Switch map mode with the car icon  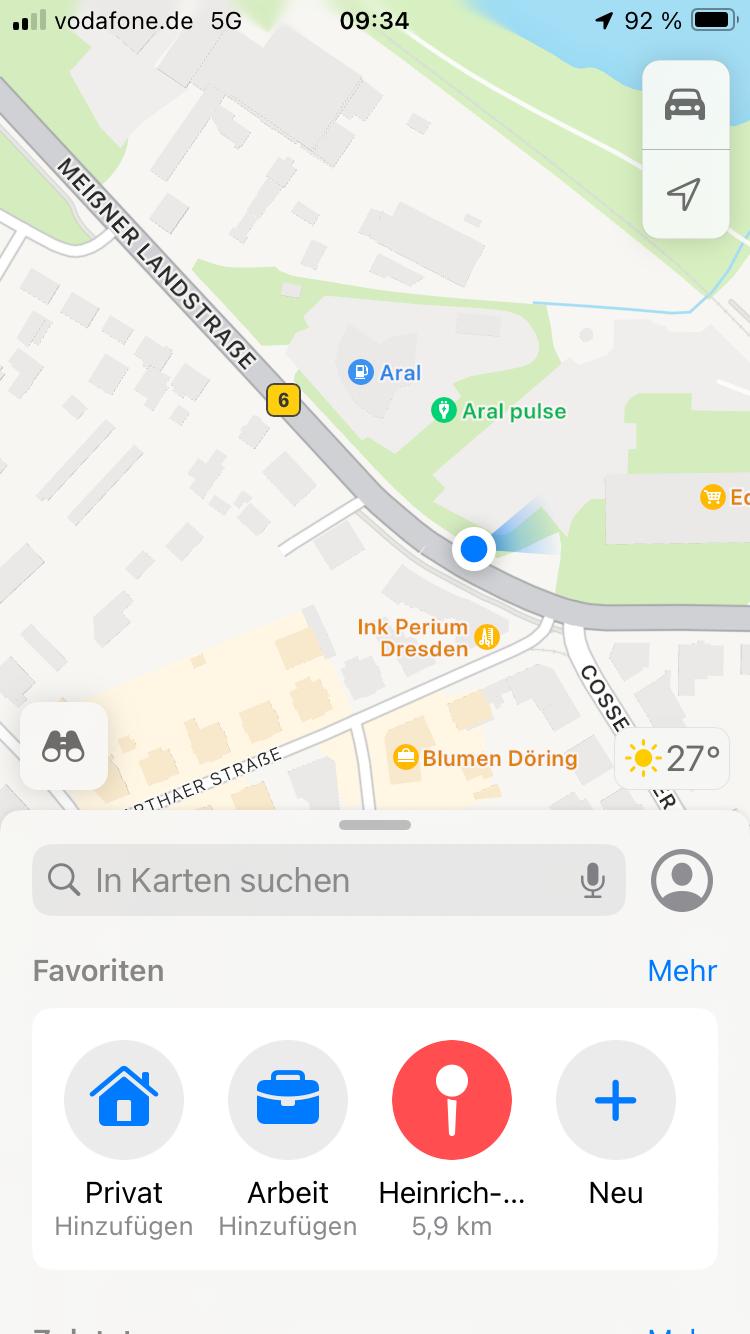(685, 105)
